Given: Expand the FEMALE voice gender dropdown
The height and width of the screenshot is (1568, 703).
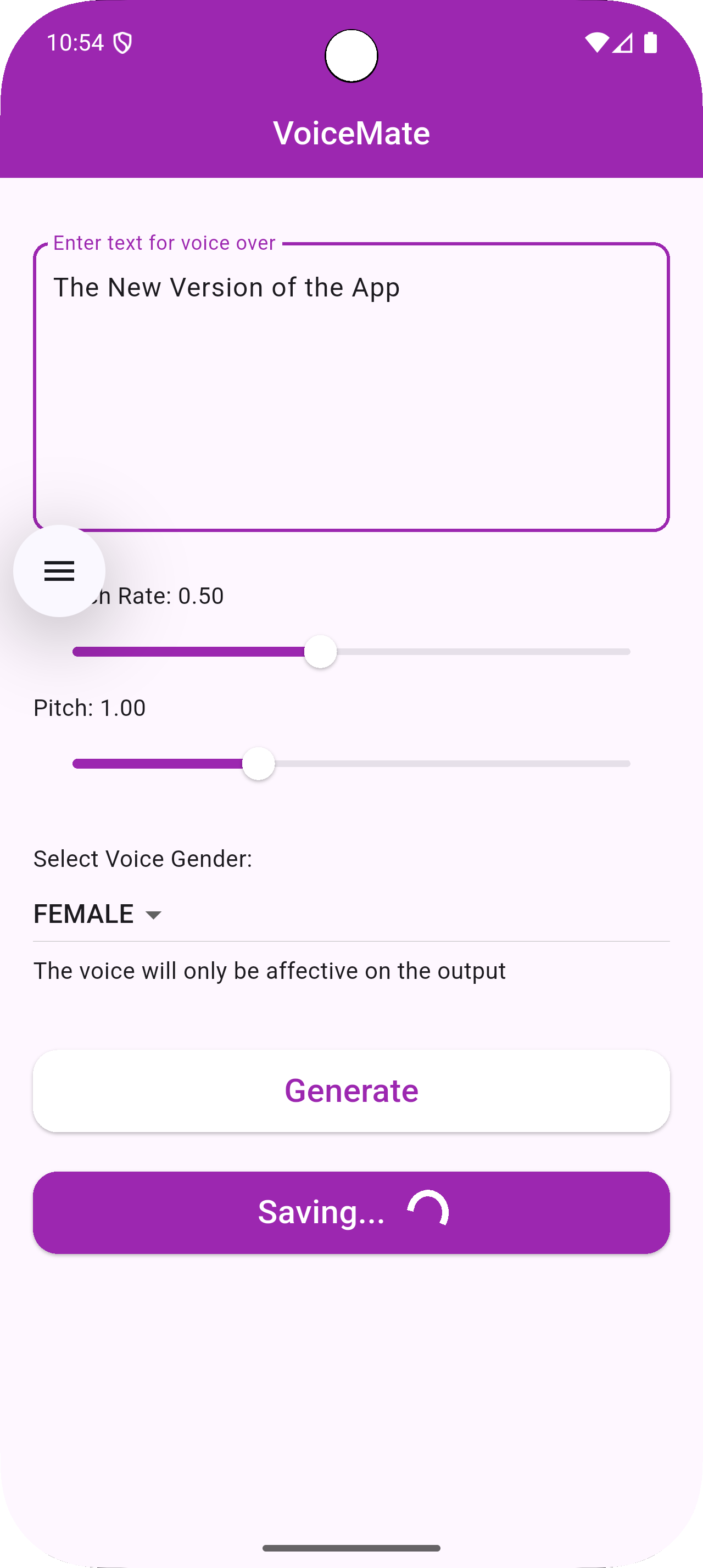Looking at the screenshot, I should [x=97, y=914].
